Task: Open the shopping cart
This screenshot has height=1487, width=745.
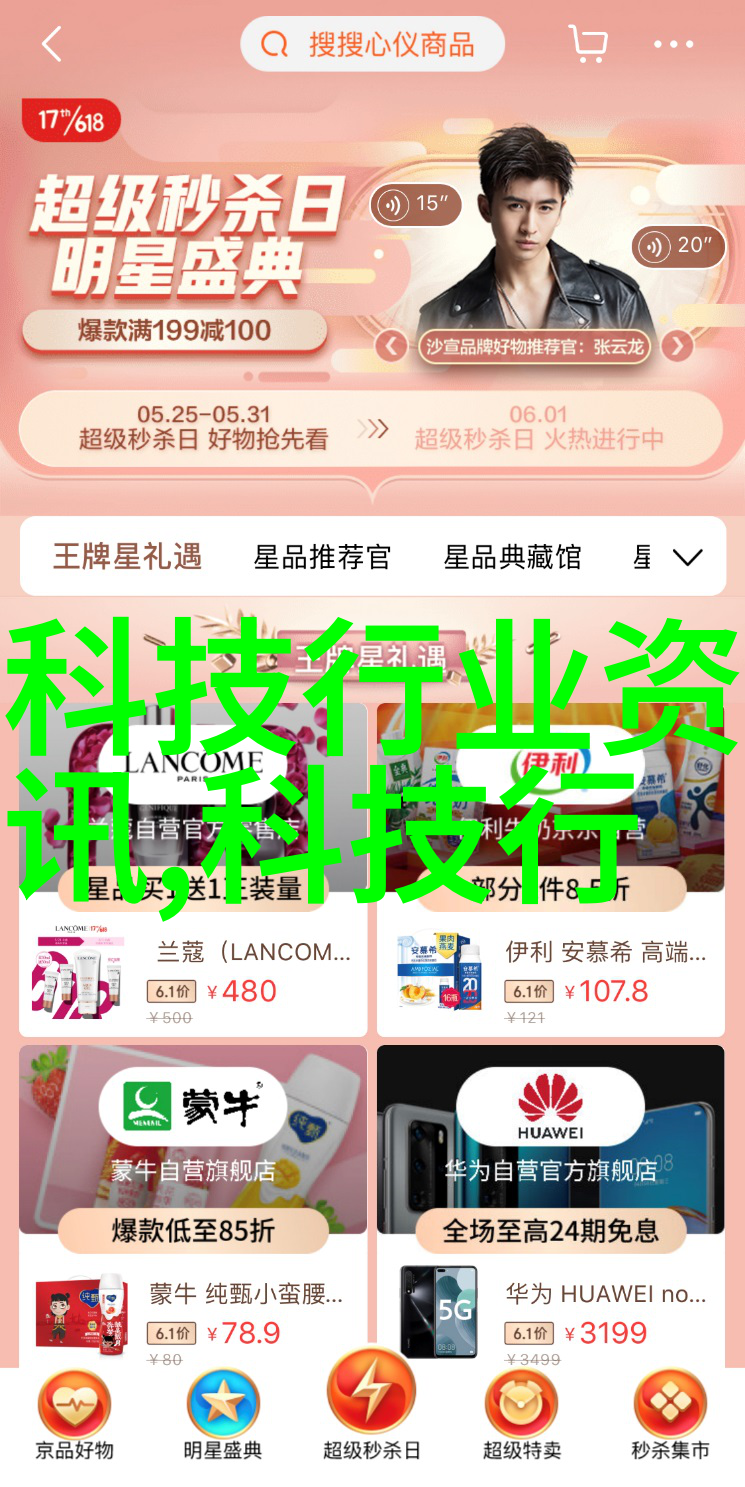Action: (588, 45)
